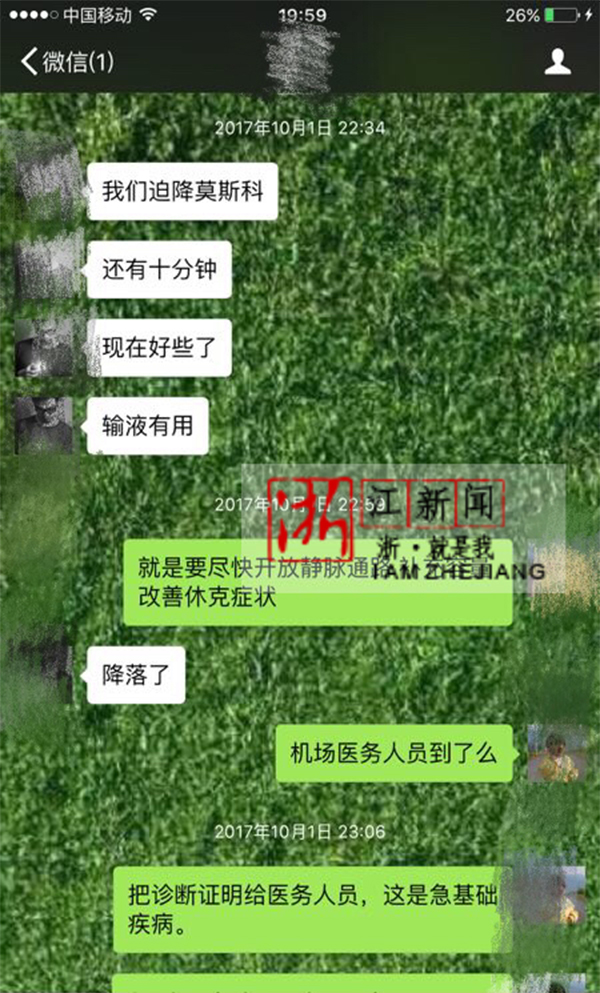
Task: Open chat details via the profile icon
Action: click(x=557, y=62)
